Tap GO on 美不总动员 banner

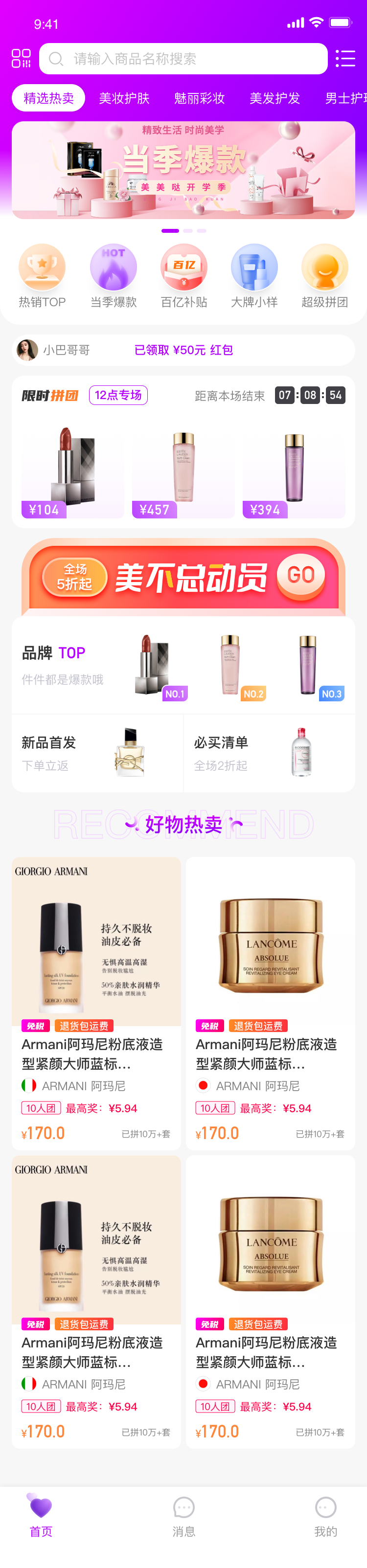(300, 575)
